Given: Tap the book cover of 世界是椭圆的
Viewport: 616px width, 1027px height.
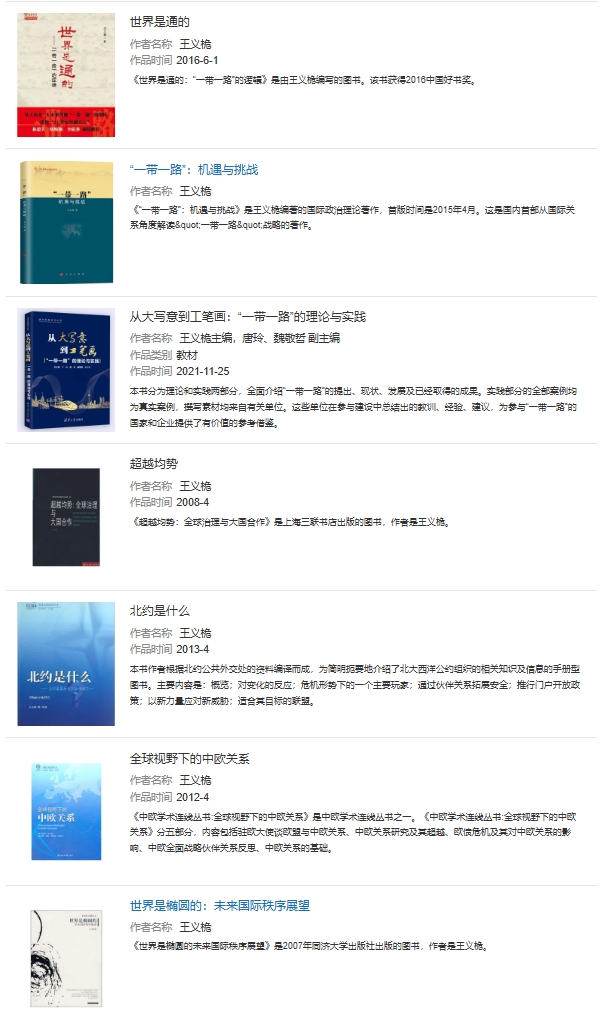Looking at the screenshot, I should click(x=66, y=957).
